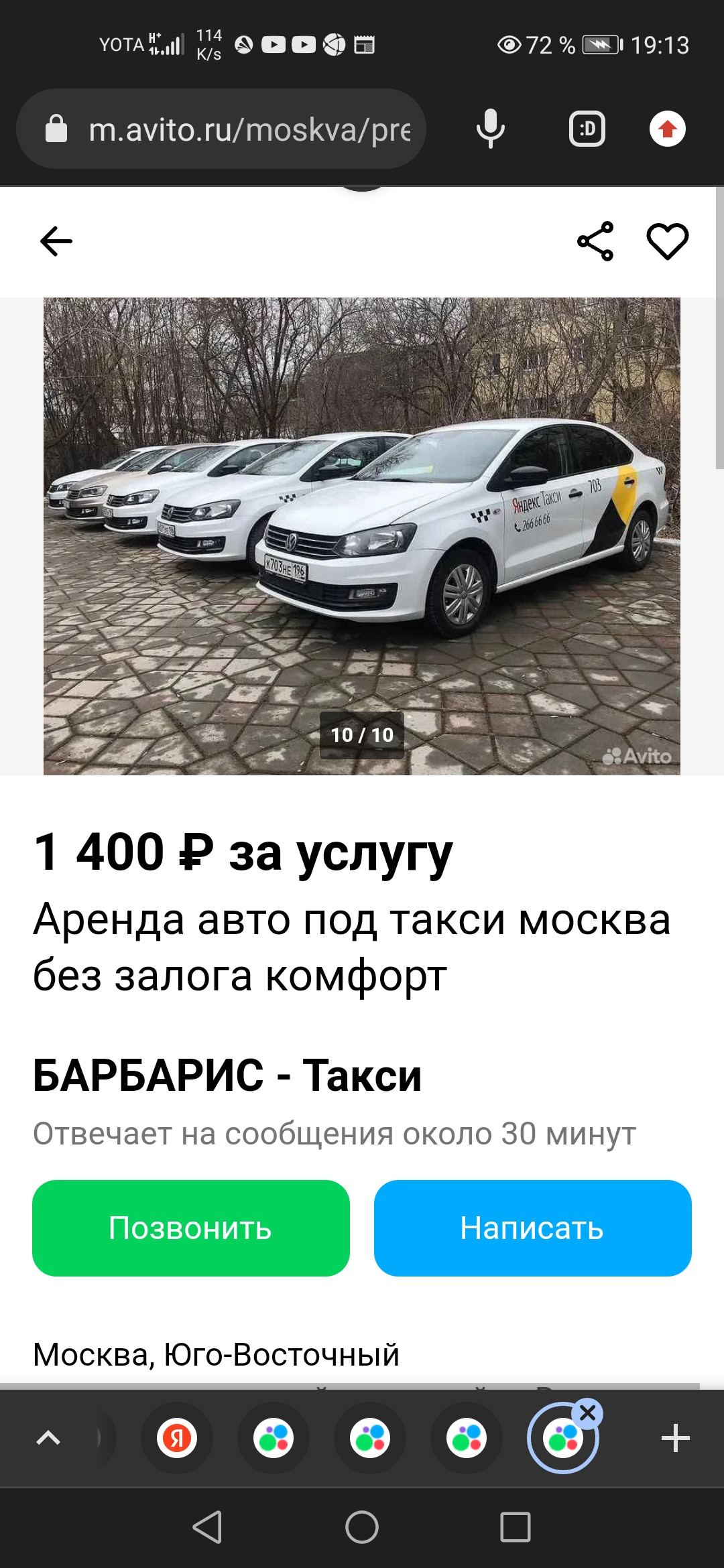Go to the Android home screen

[x=362, y=1528]
